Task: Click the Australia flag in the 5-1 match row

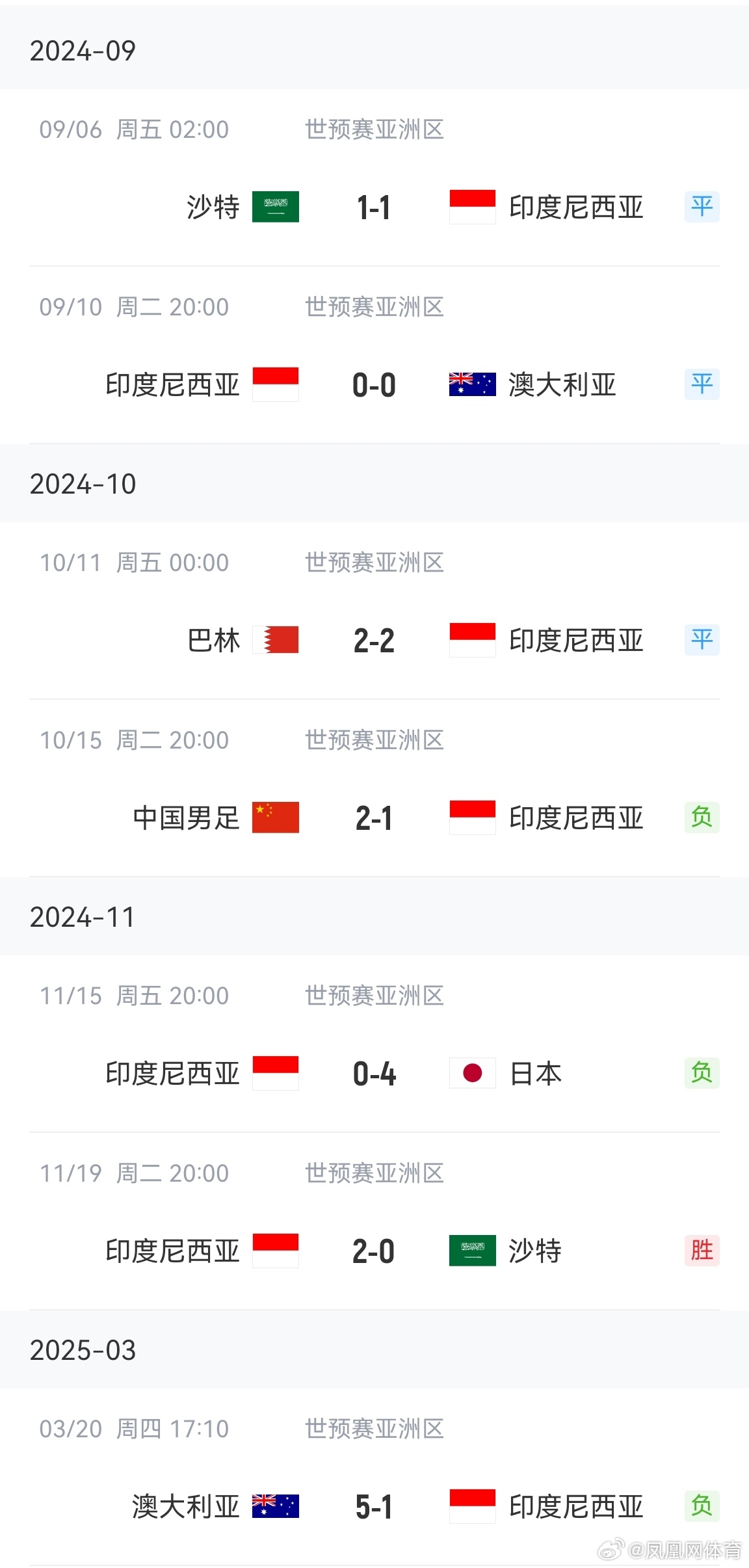Action: 276,1506
